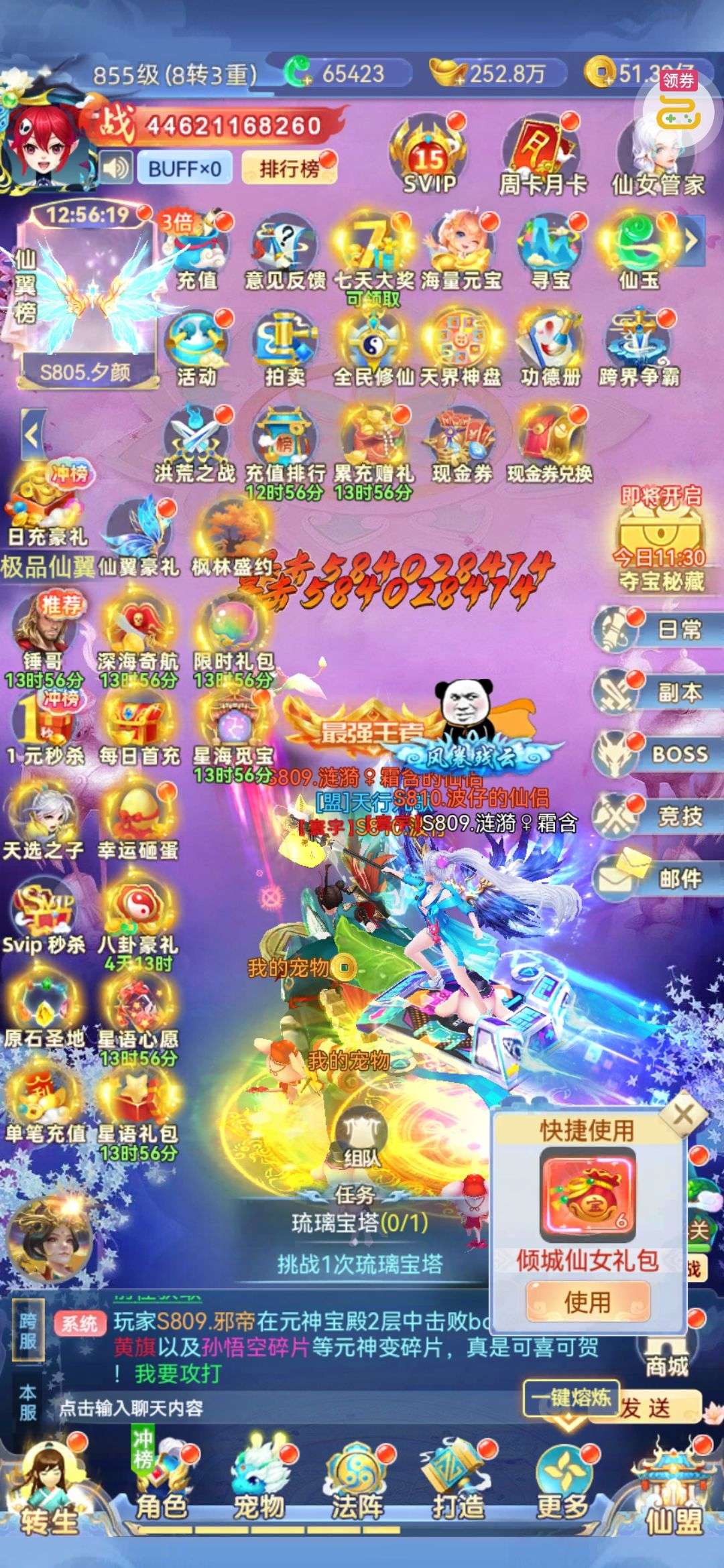Collapse the left activity panel arrow
Viewport: 724px width, 1568px height.
pos(33,436)
